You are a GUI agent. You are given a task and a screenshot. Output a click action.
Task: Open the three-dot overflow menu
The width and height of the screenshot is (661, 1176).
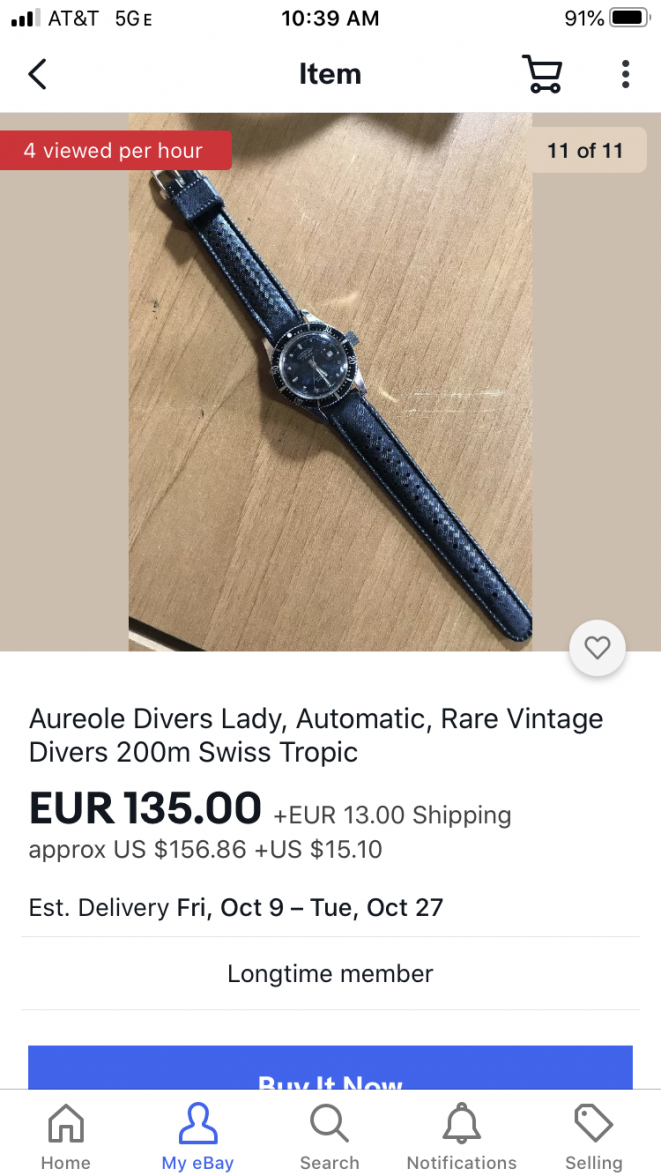(x=625, y=74)
